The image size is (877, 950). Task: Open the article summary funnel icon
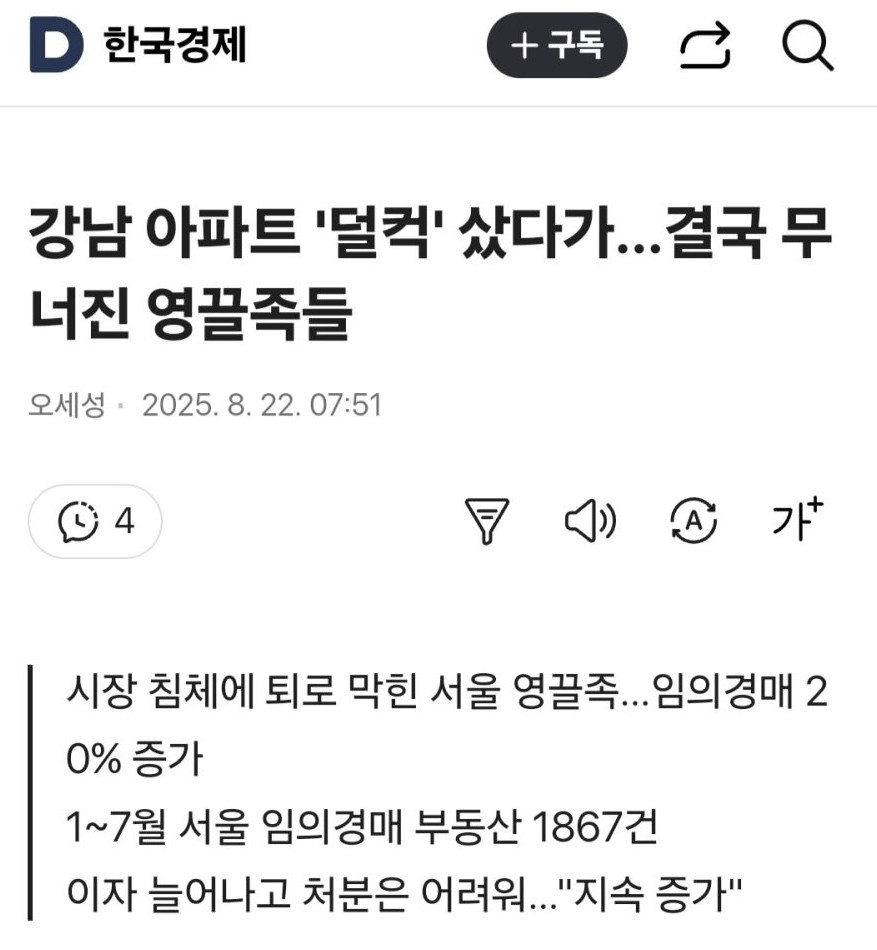(487, 520)
